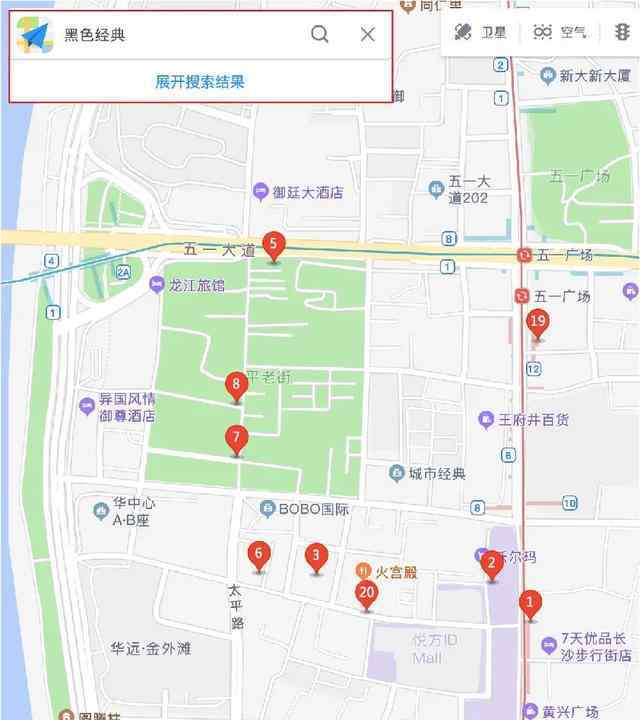Tap map marker number 2

(491, 566)
